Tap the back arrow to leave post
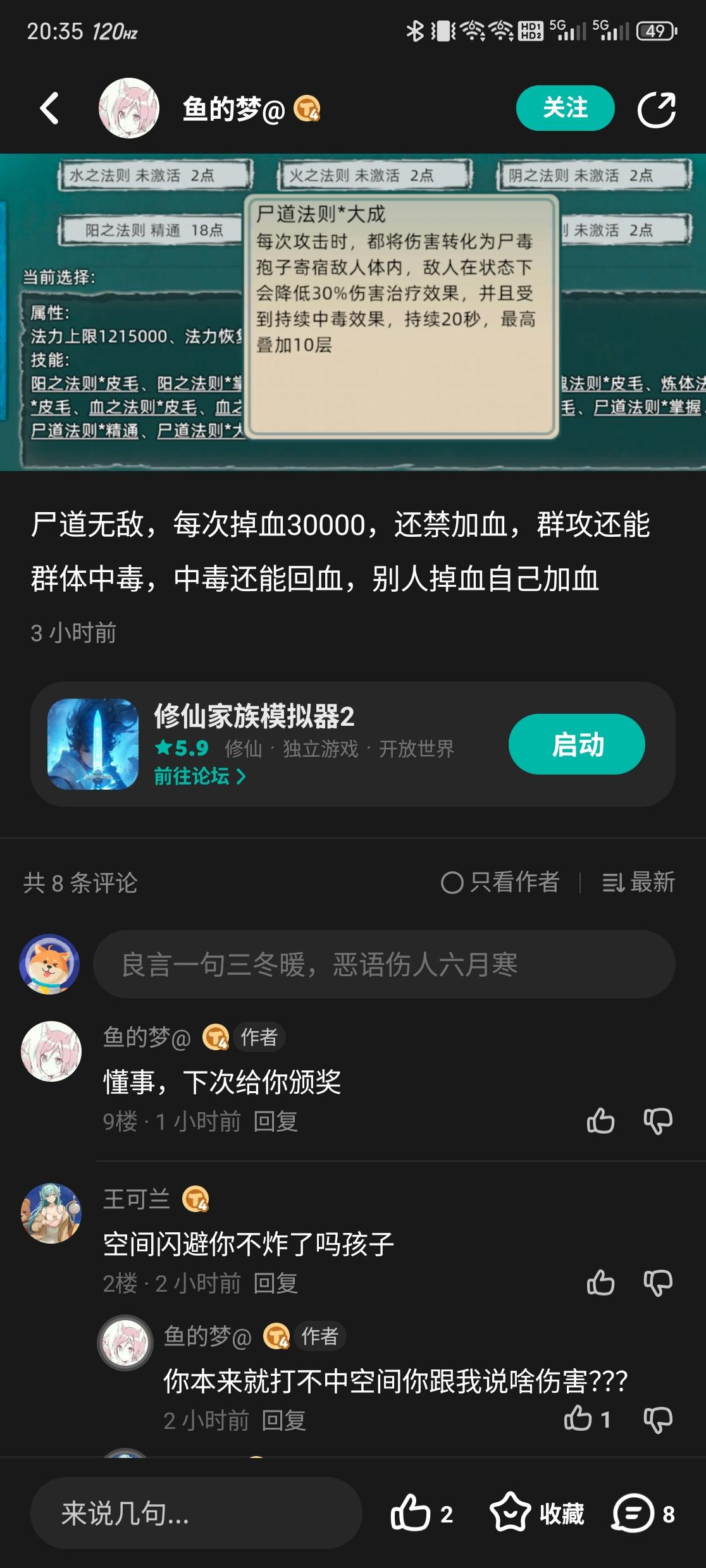 tap(47, 109)
